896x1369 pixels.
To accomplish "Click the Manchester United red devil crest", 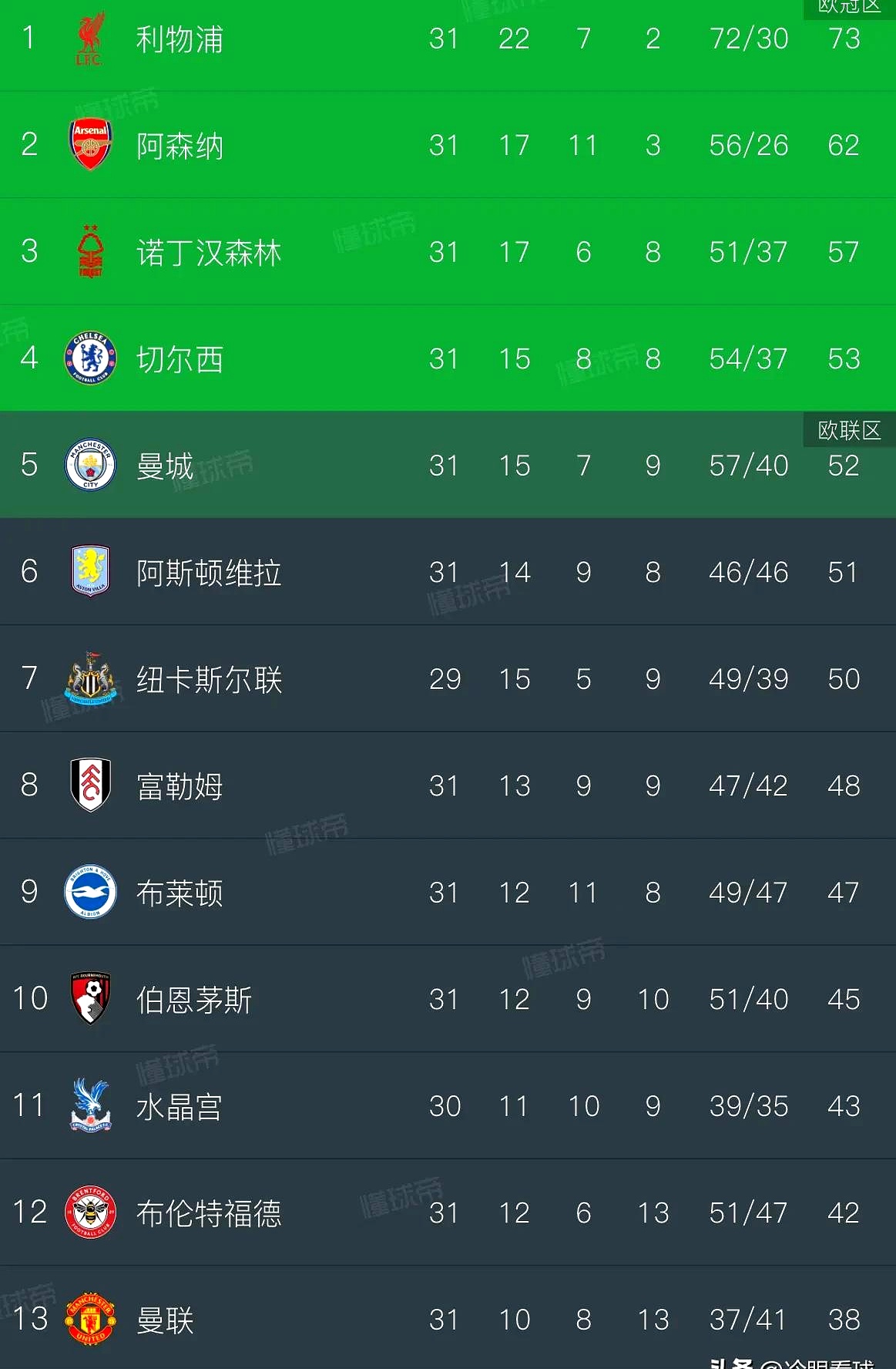I will click(90, 1319).
